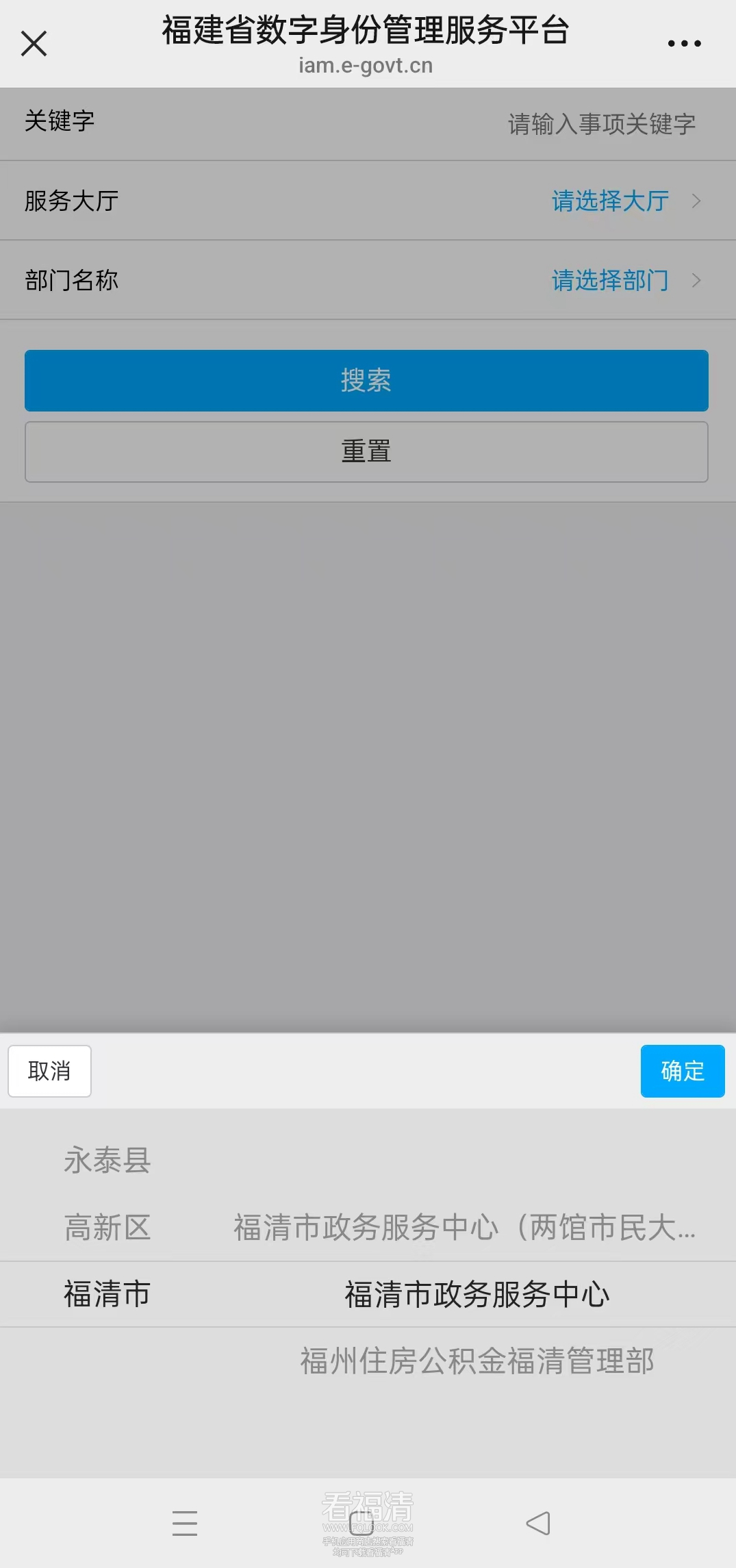Choose 福清市政务服务中心（两馆市民大... option
Screen dimensions: 736x1568
click(x=464, y=1227)
